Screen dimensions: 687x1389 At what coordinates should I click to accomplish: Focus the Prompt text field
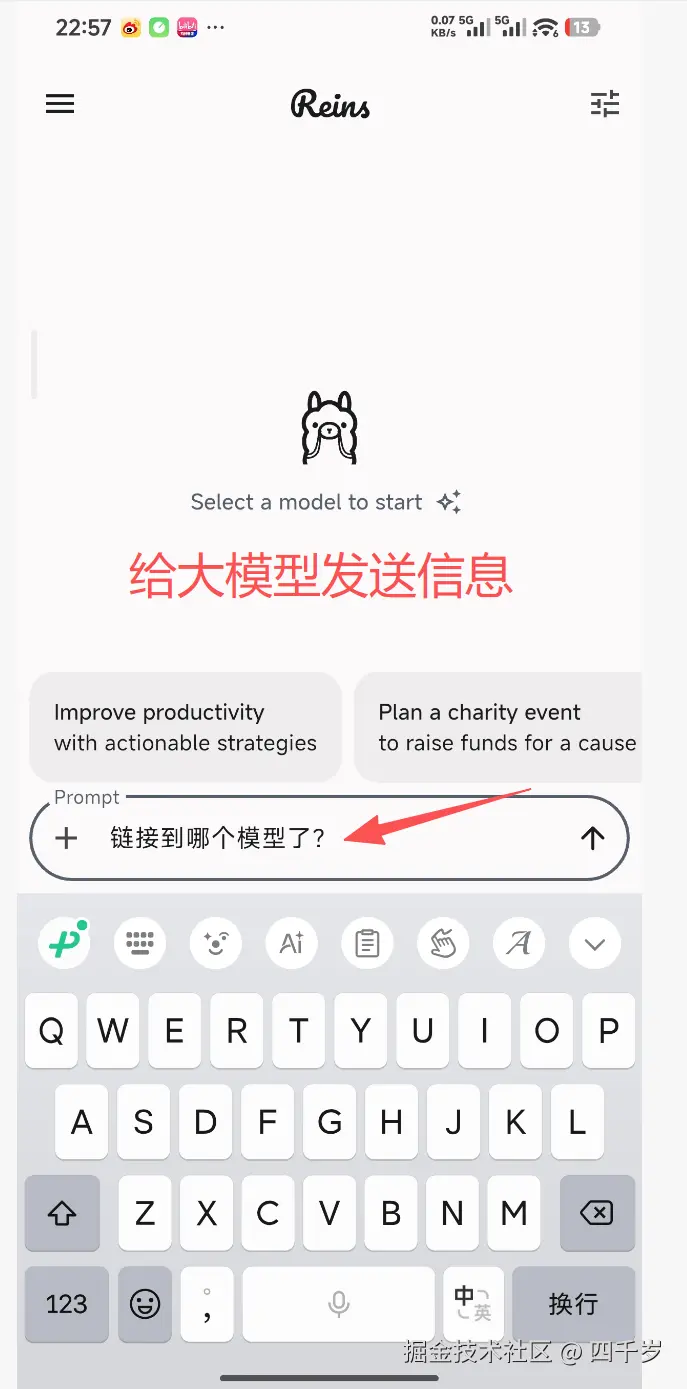(330, 838)
